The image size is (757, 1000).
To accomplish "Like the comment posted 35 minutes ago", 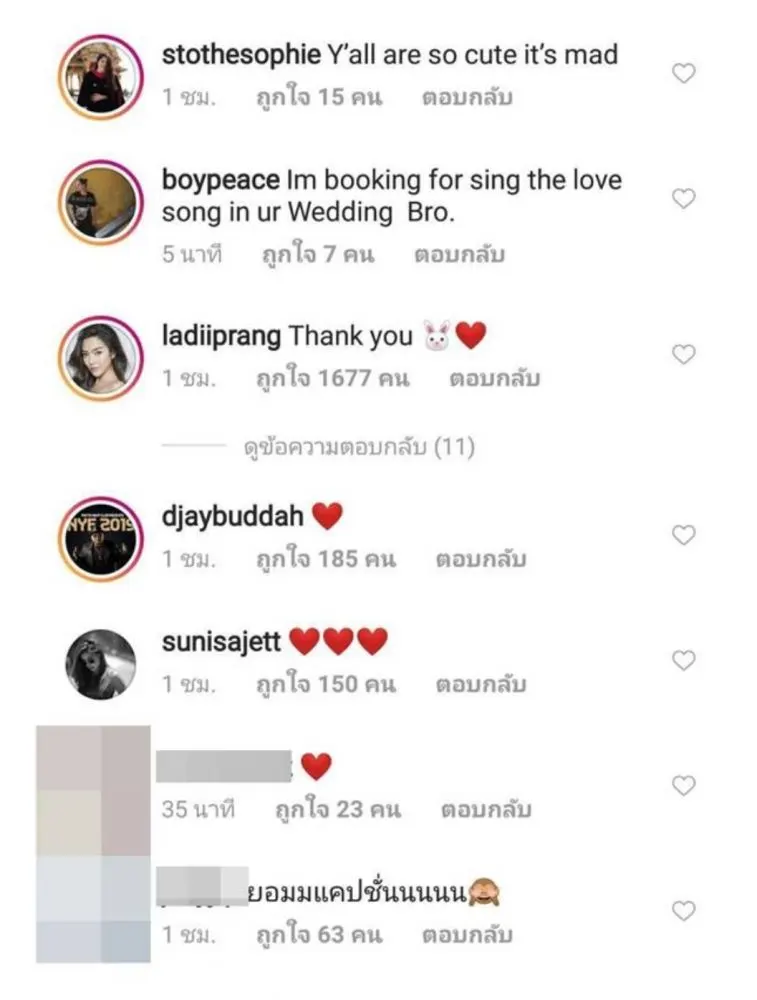I will point(683,786).
